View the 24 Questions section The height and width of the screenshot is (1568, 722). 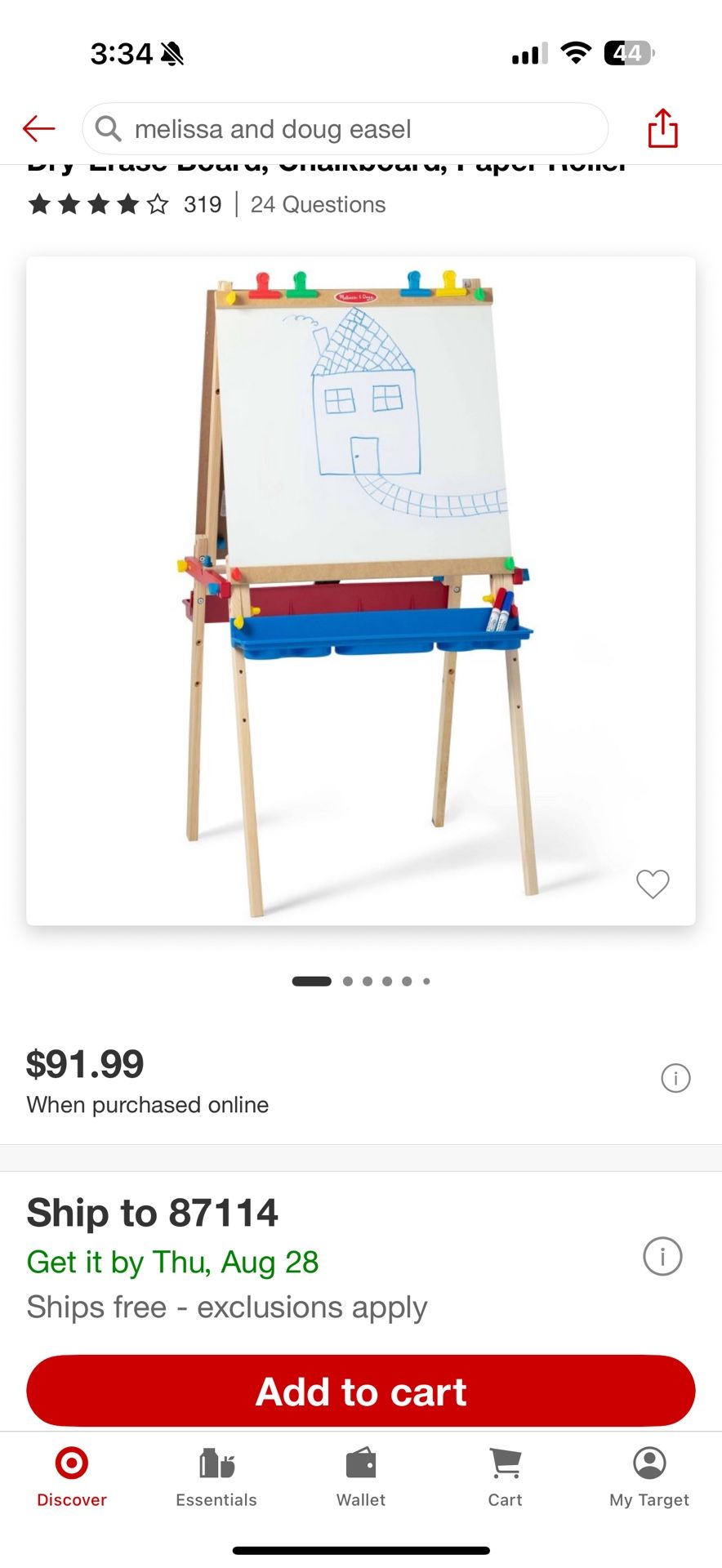click(x=318, y=204)
